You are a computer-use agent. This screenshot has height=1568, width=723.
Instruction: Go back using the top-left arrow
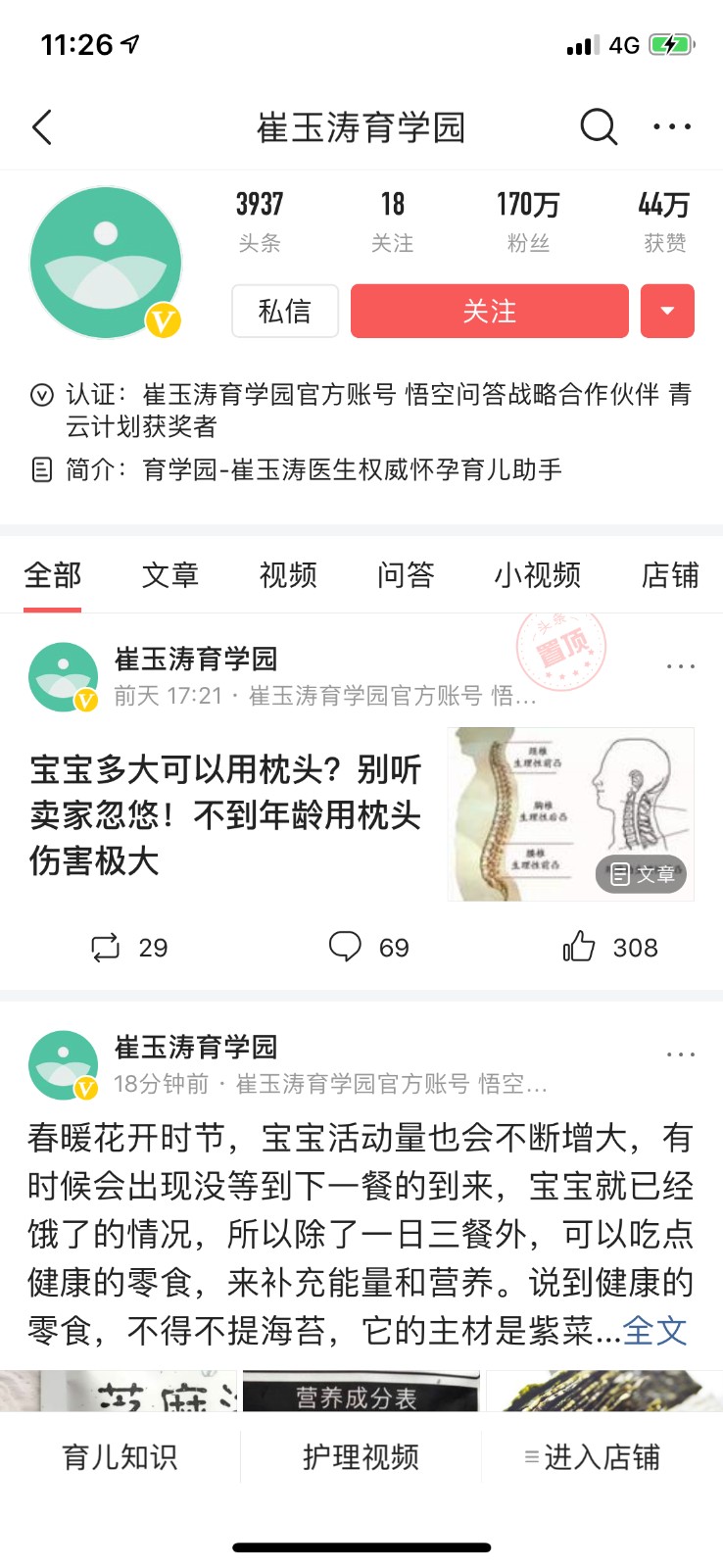pyautogui.click(x=42, y=127)
